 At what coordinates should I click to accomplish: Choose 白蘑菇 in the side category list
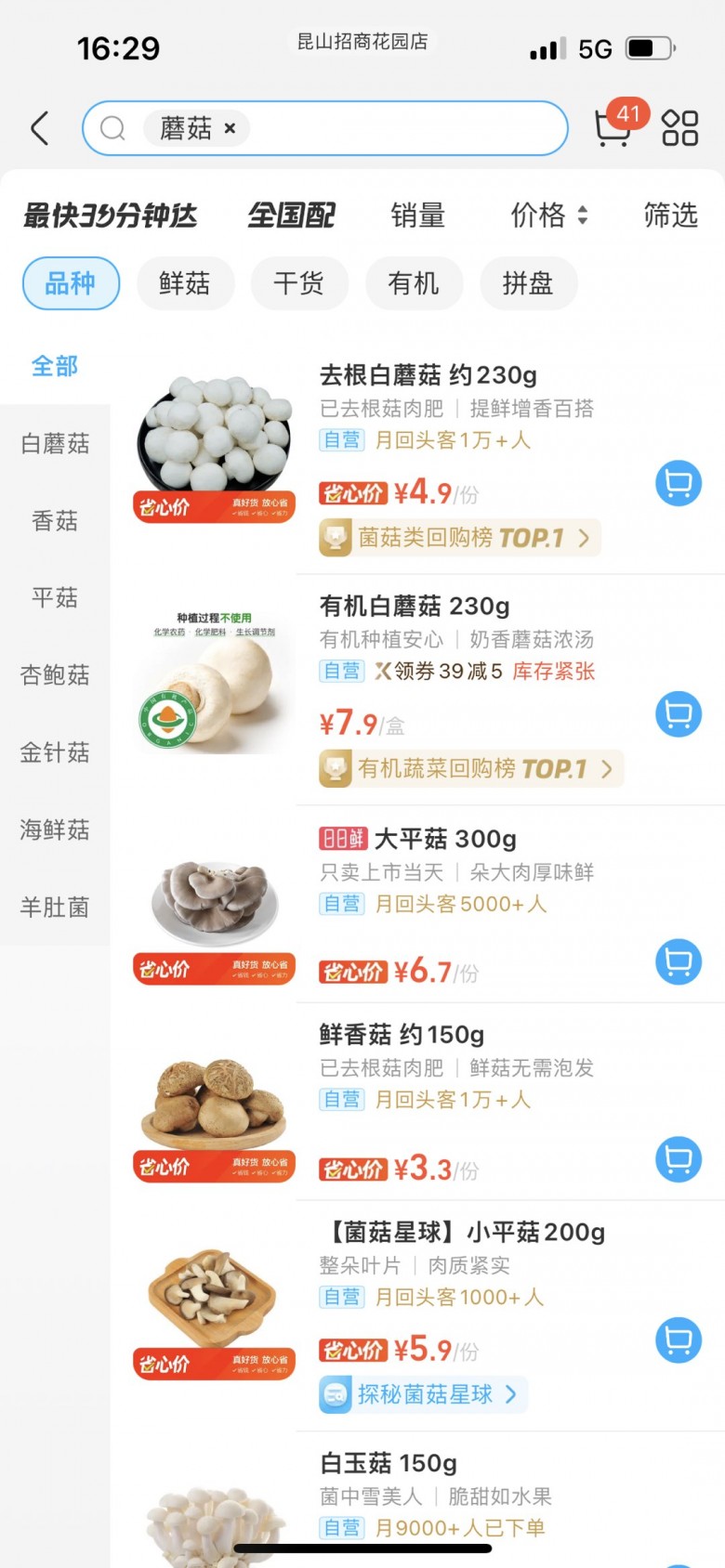point(55,444)
